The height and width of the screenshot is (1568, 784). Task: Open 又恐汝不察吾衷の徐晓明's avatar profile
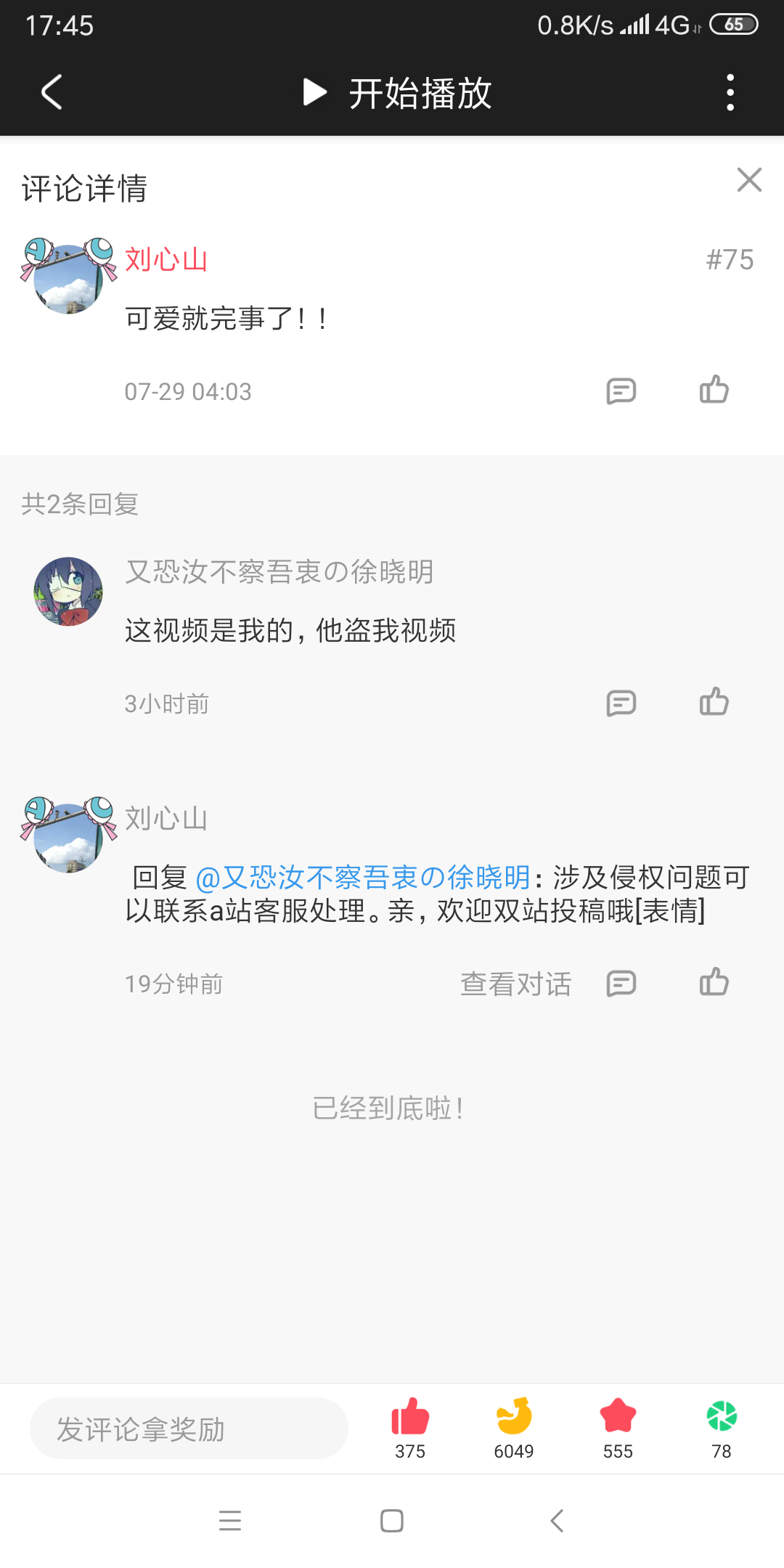[x=68, y=592]
